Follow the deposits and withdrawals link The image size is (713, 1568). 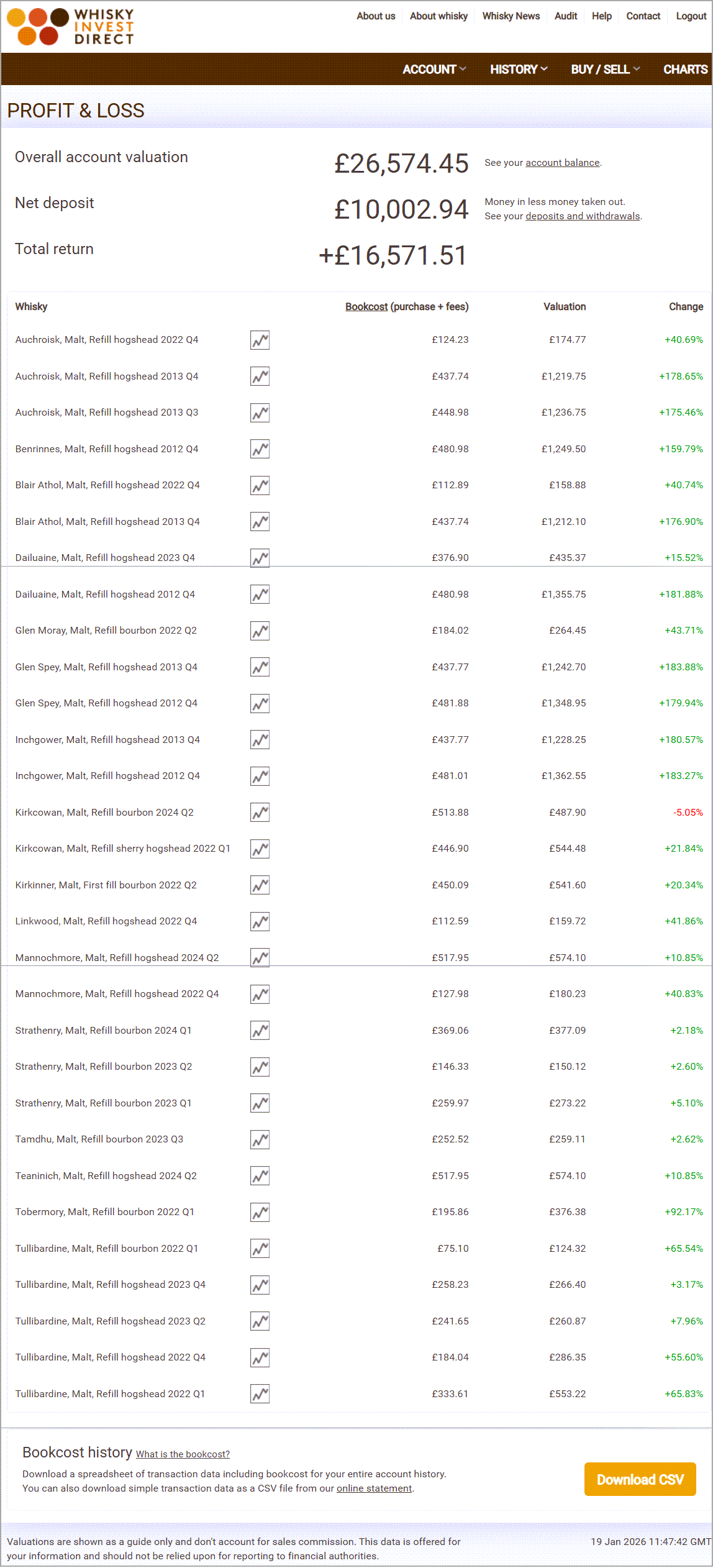coord(582,216)
